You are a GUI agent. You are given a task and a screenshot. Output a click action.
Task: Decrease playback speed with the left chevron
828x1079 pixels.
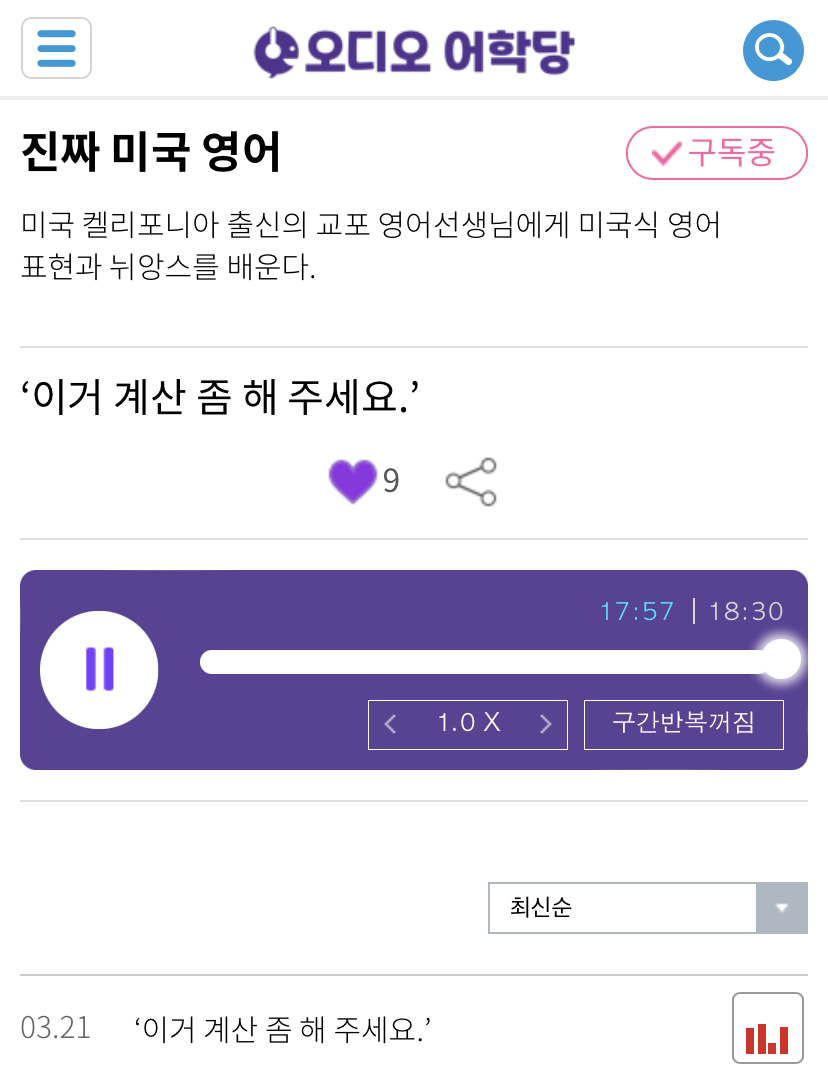391,724
